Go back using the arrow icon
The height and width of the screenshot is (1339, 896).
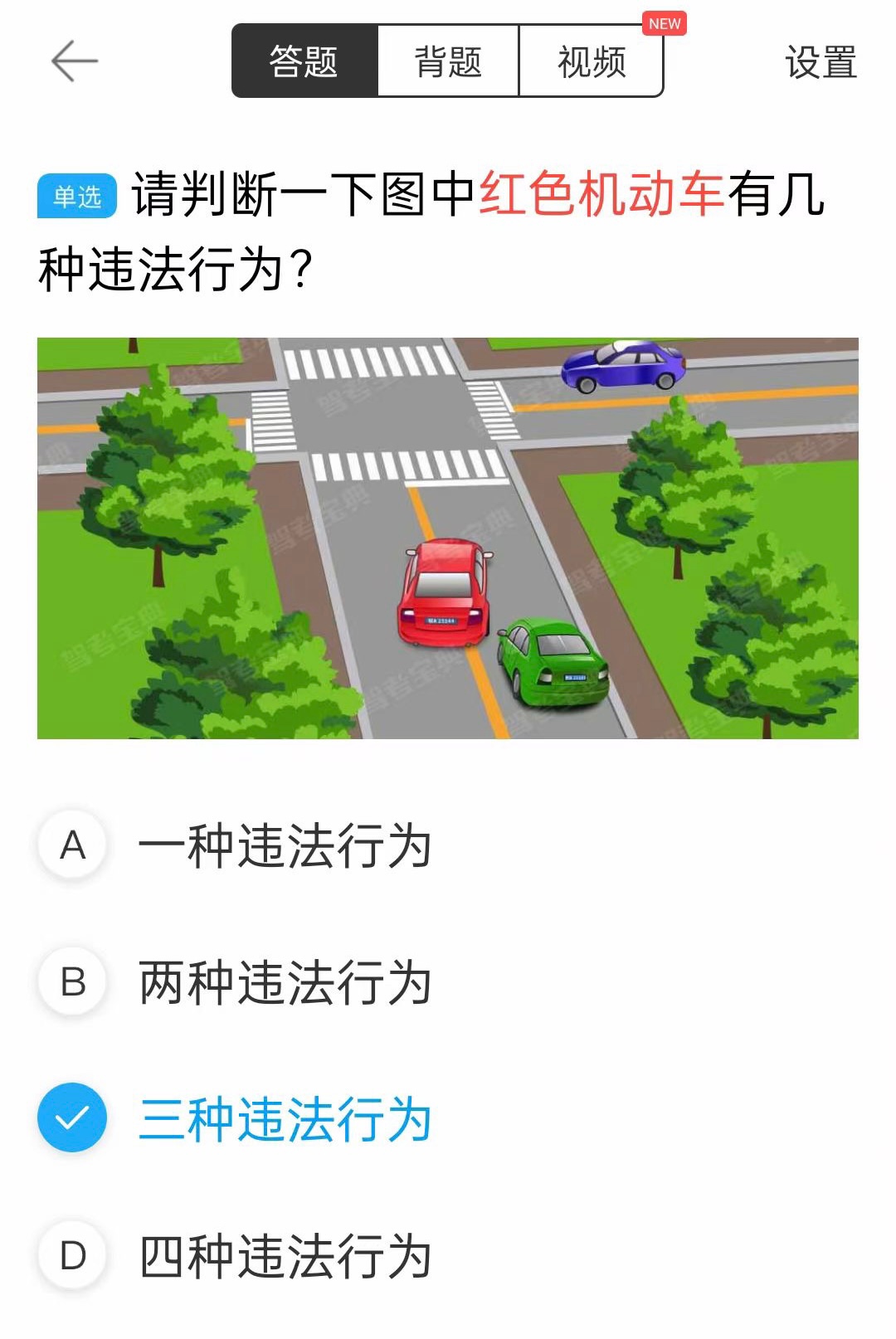click(x=75, y=61)
